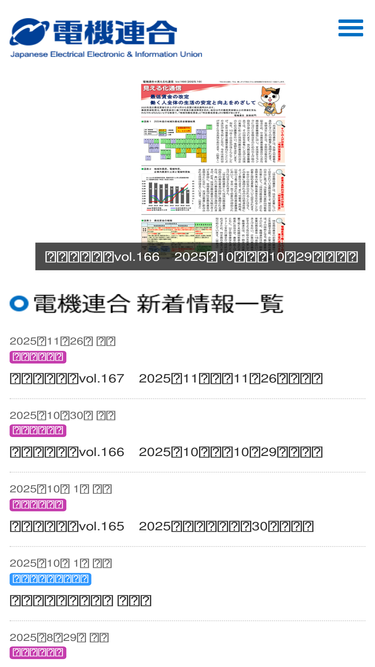Tap the pink category tag above vol.167
Viewport: 375px width, 667px height.
(38, 357)
